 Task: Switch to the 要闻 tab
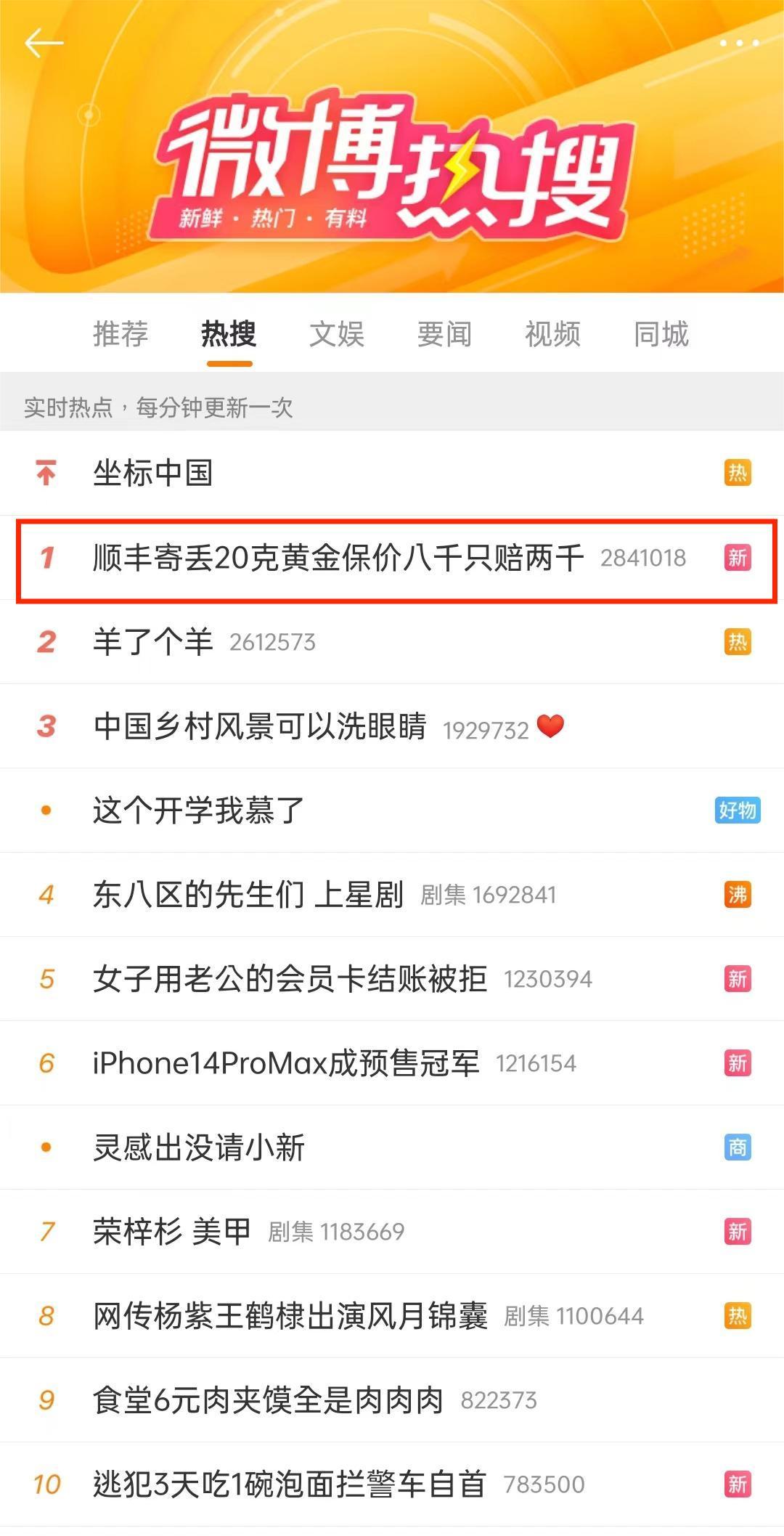coord(444,334)
